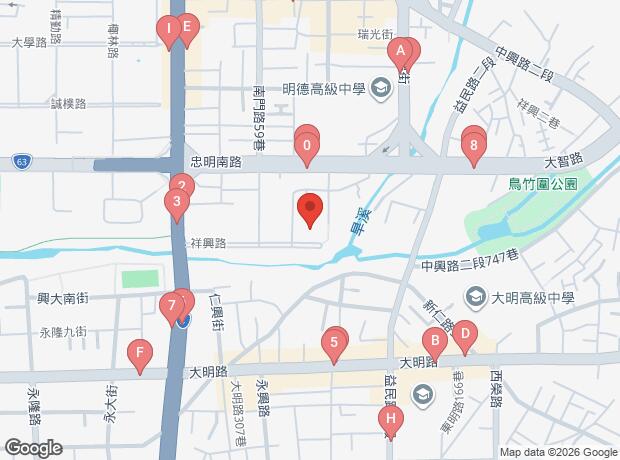Tap the marker numbered 3
Viewport: 620px width, 460px height.
pyautogui.click(x=177, y=206)
